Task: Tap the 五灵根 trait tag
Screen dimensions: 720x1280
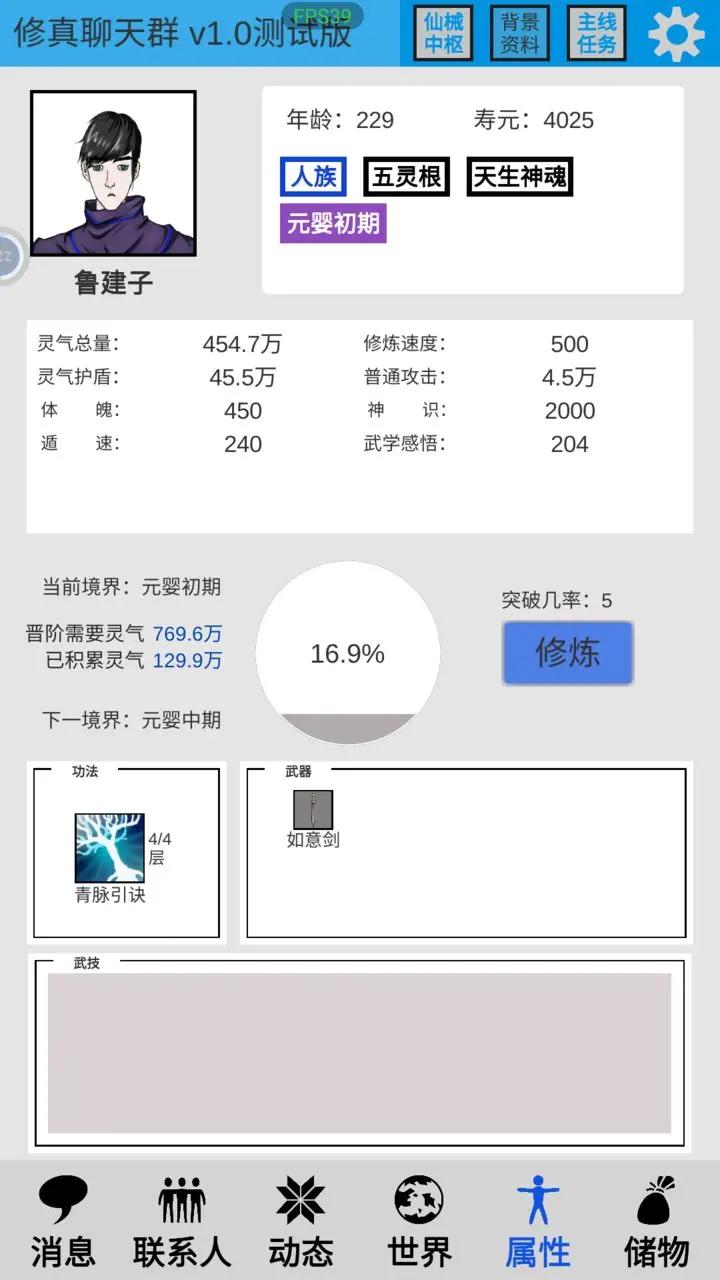Action: coord(406,177)
